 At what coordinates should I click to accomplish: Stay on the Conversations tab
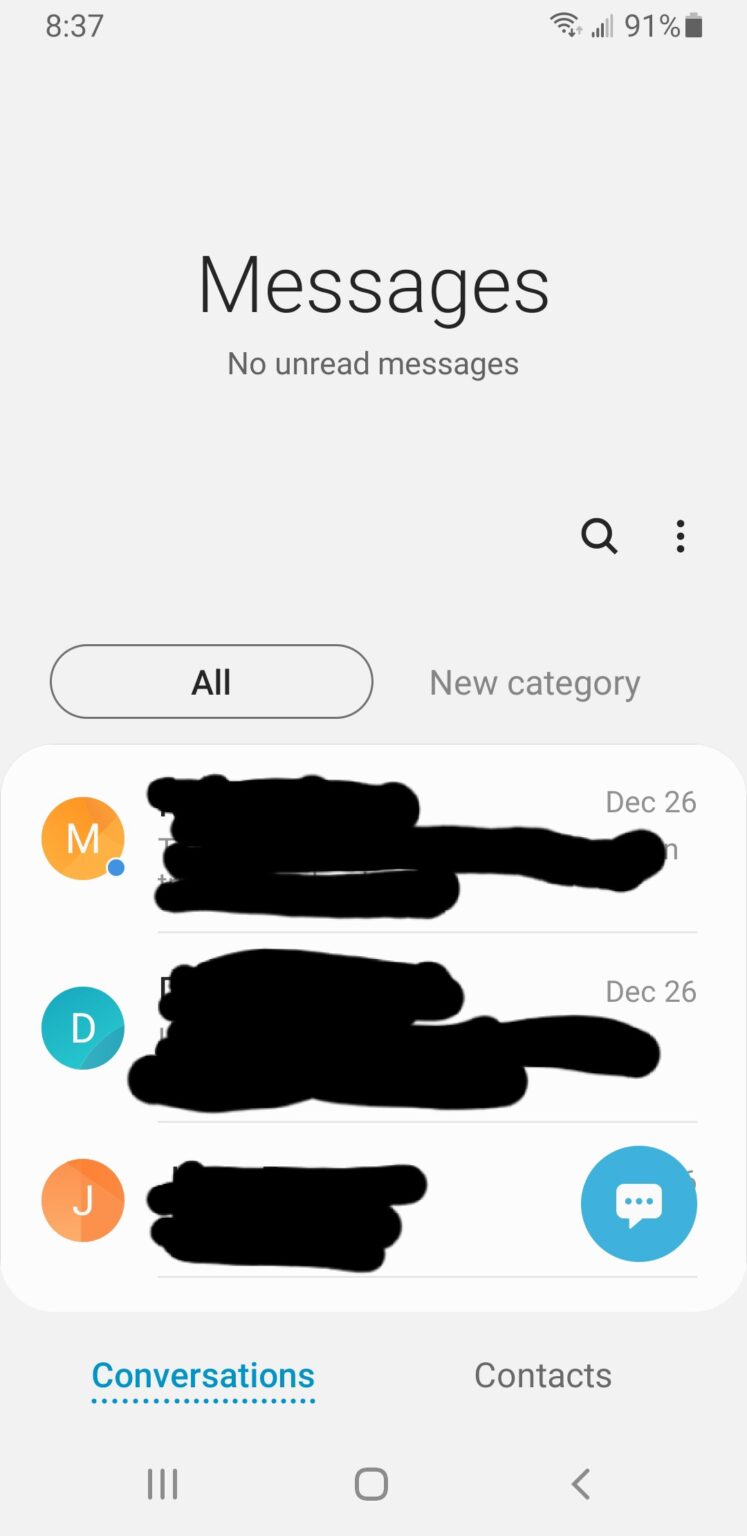pos(203,1374)
